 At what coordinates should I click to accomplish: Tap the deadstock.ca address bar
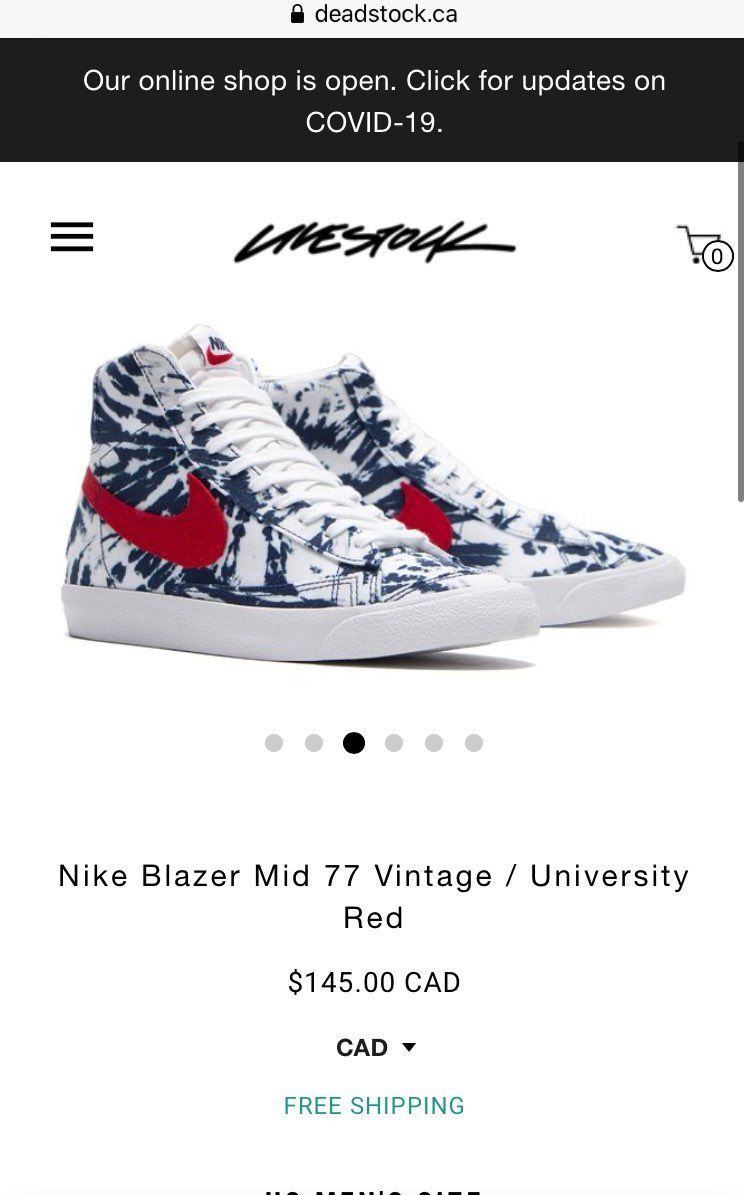(372, 14)
